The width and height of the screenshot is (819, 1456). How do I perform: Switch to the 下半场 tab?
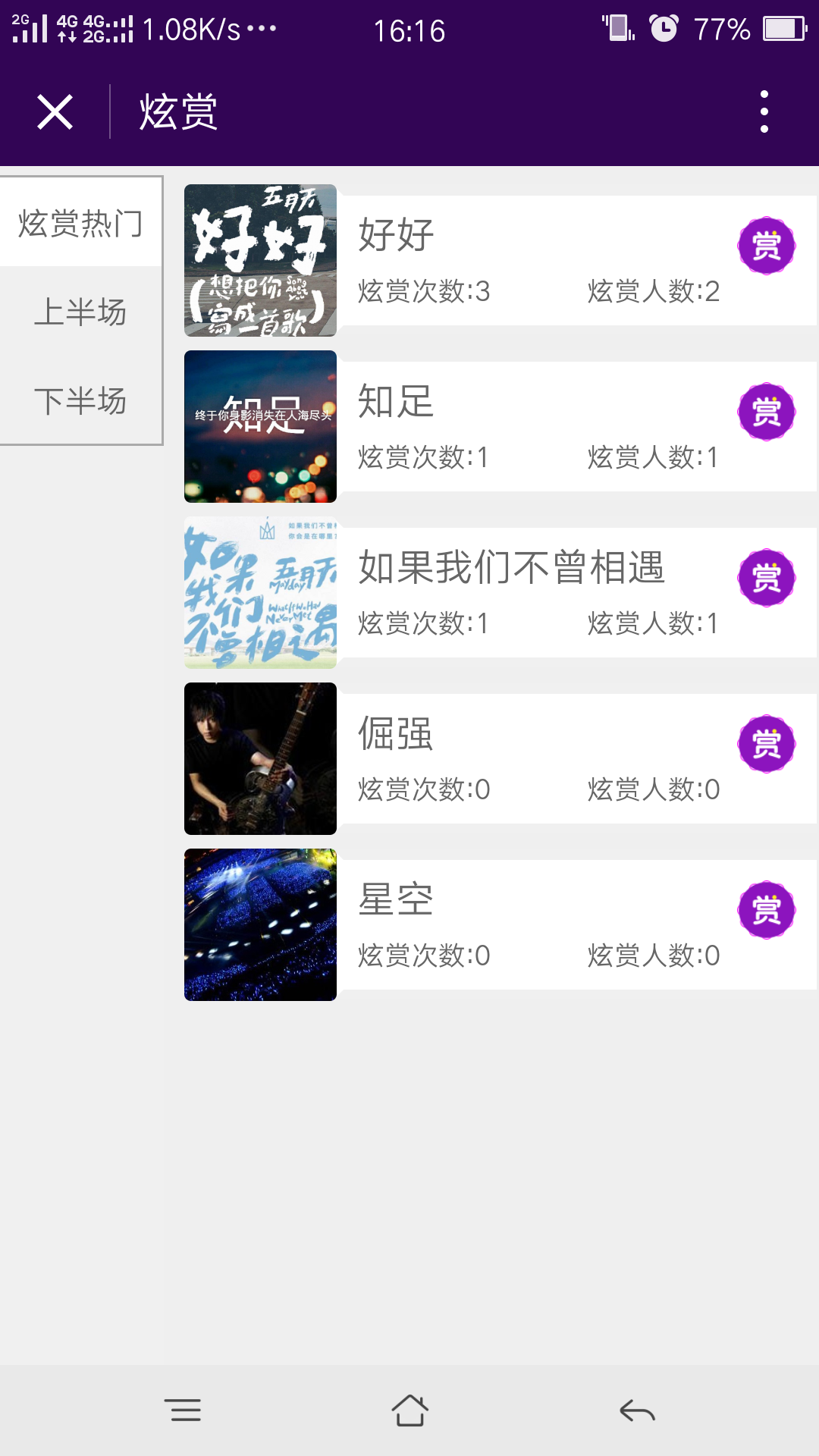(x=80, y=400)
